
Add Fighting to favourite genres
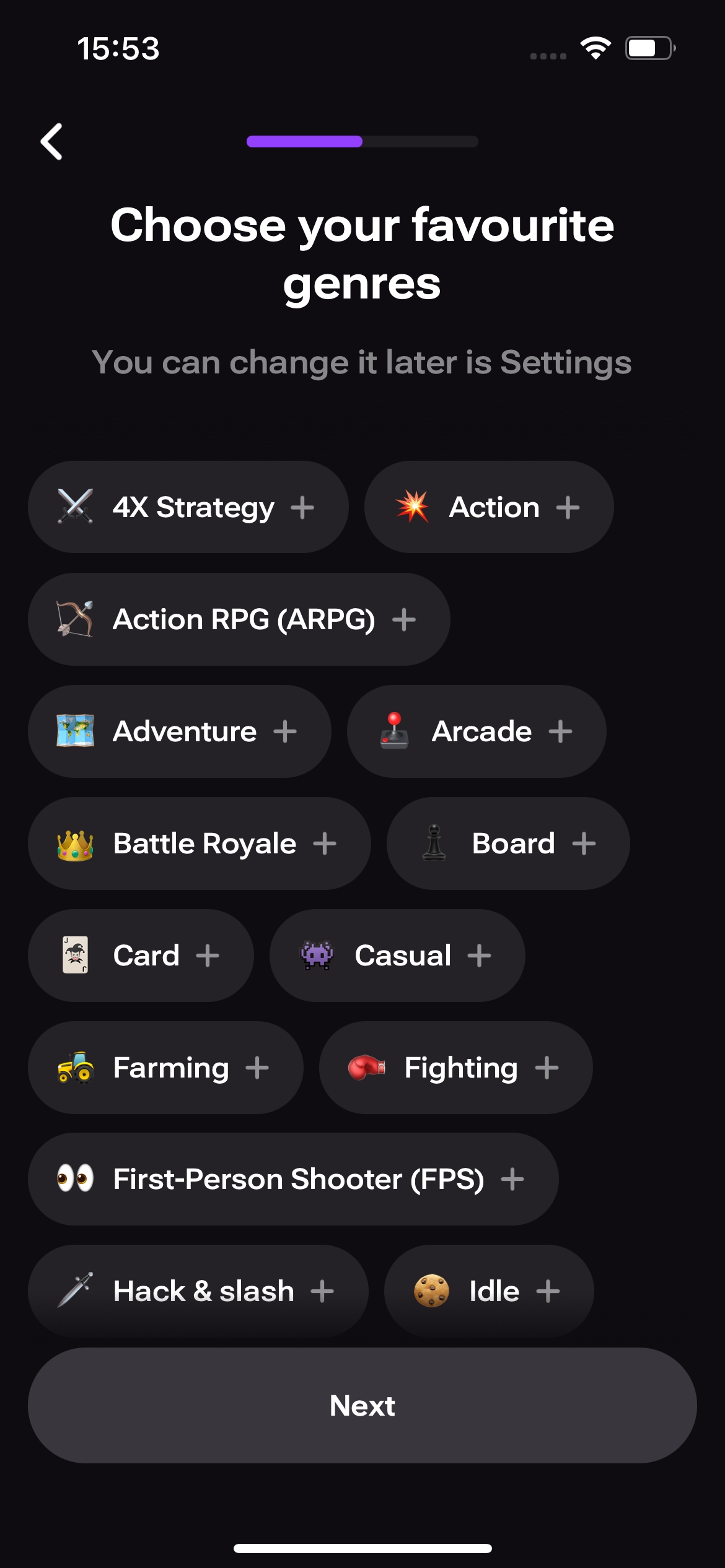tap(456, 1068)
